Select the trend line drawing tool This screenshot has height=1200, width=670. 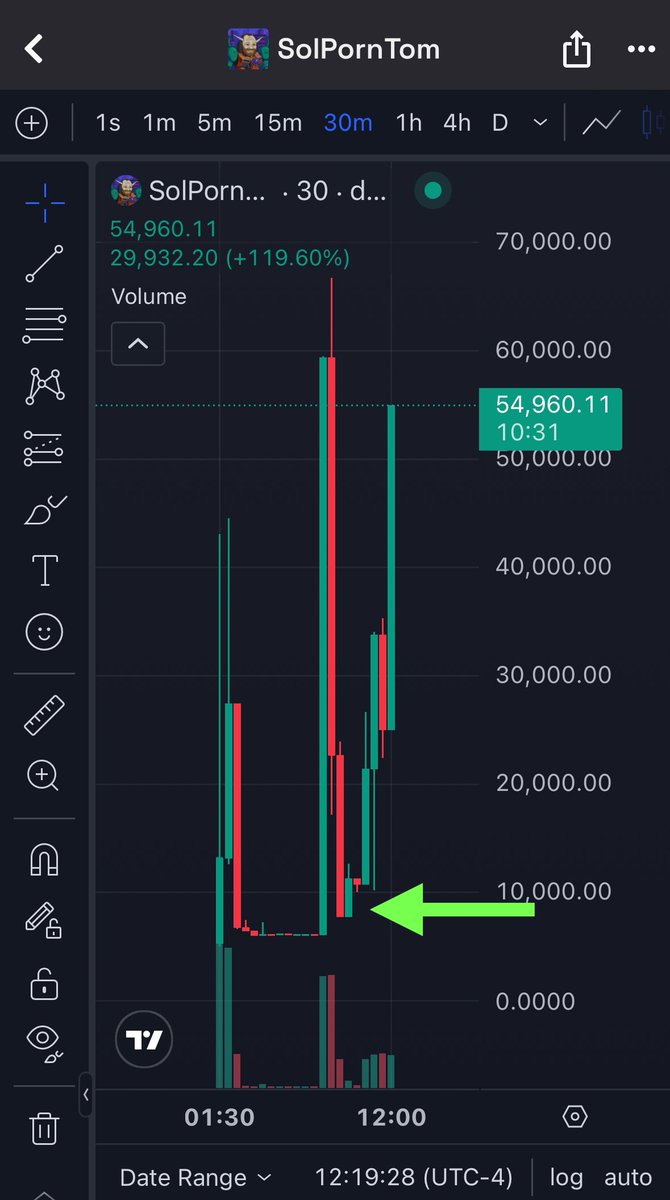click(x=44, y=263)
